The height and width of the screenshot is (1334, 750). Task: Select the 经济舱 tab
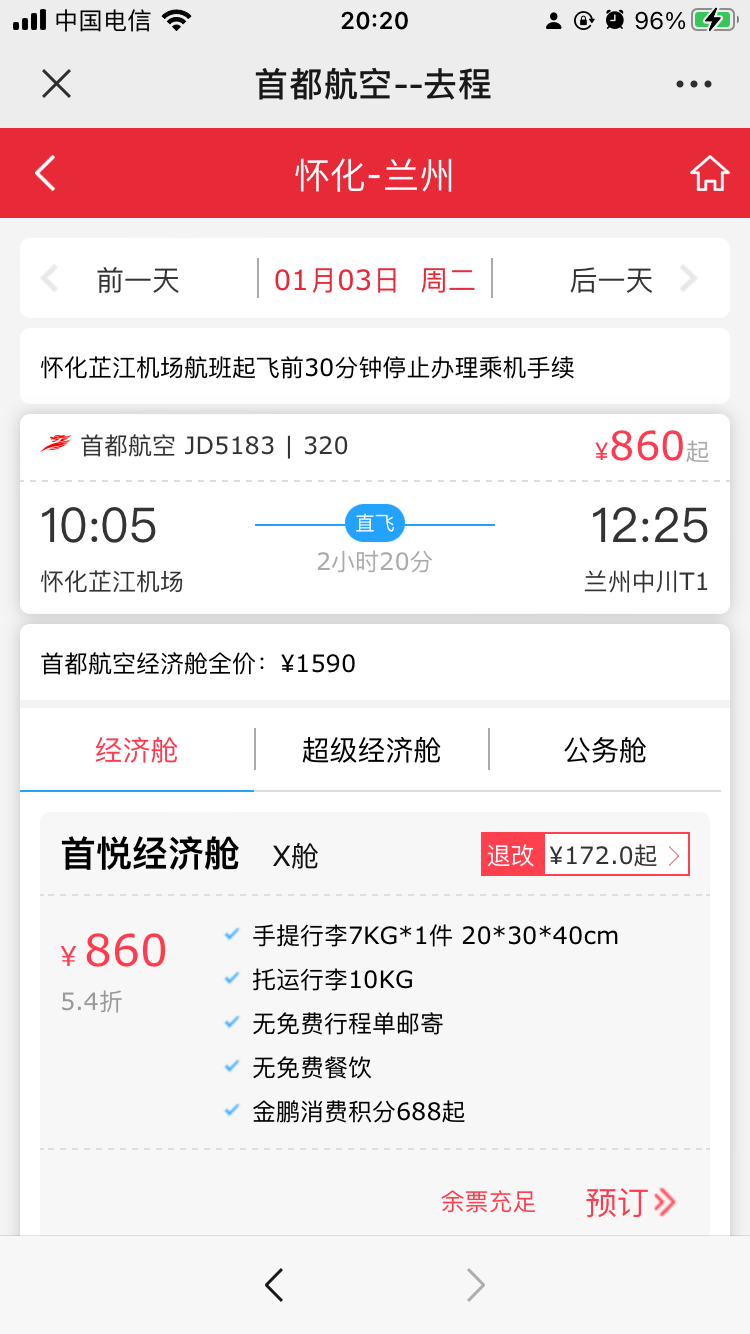136,750
